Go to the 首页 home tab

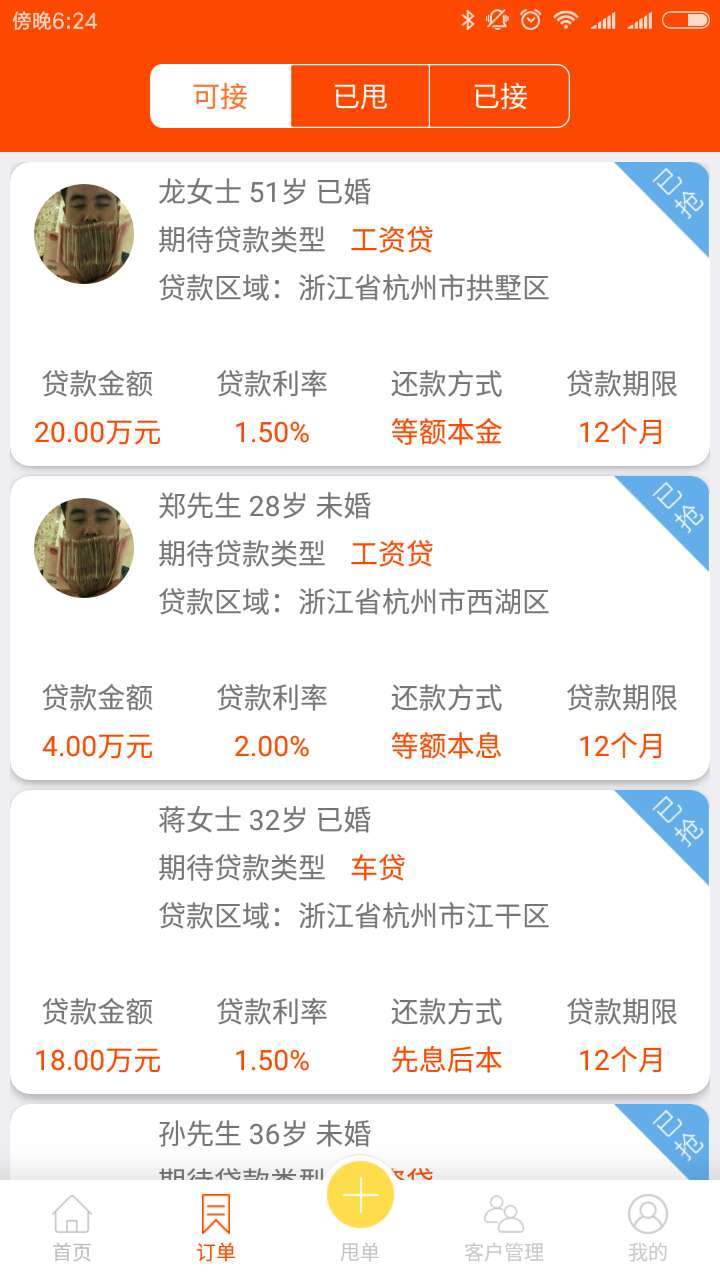(x=72, y=1229)
